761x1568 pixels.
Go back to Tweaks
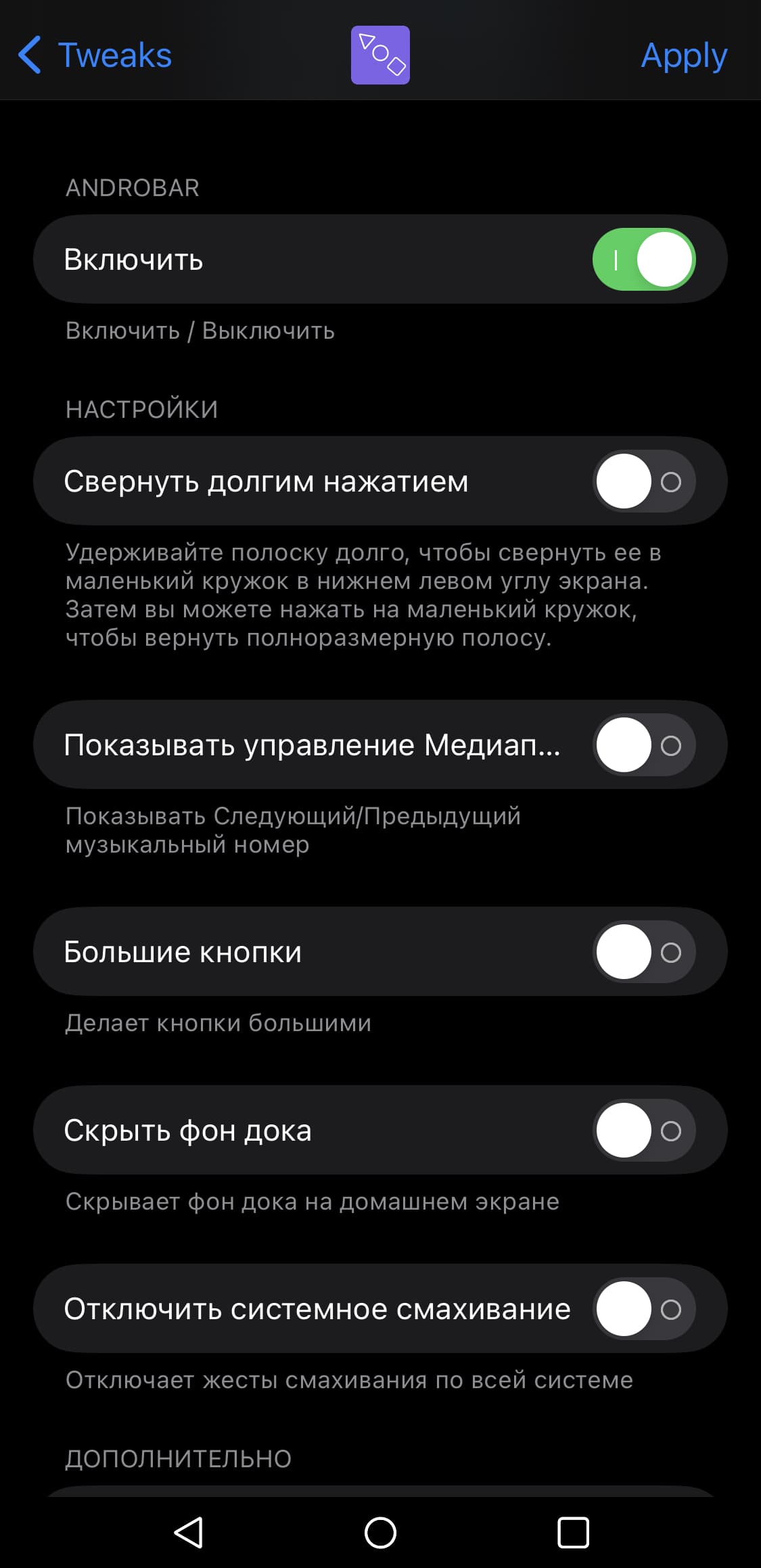[95, 55]
